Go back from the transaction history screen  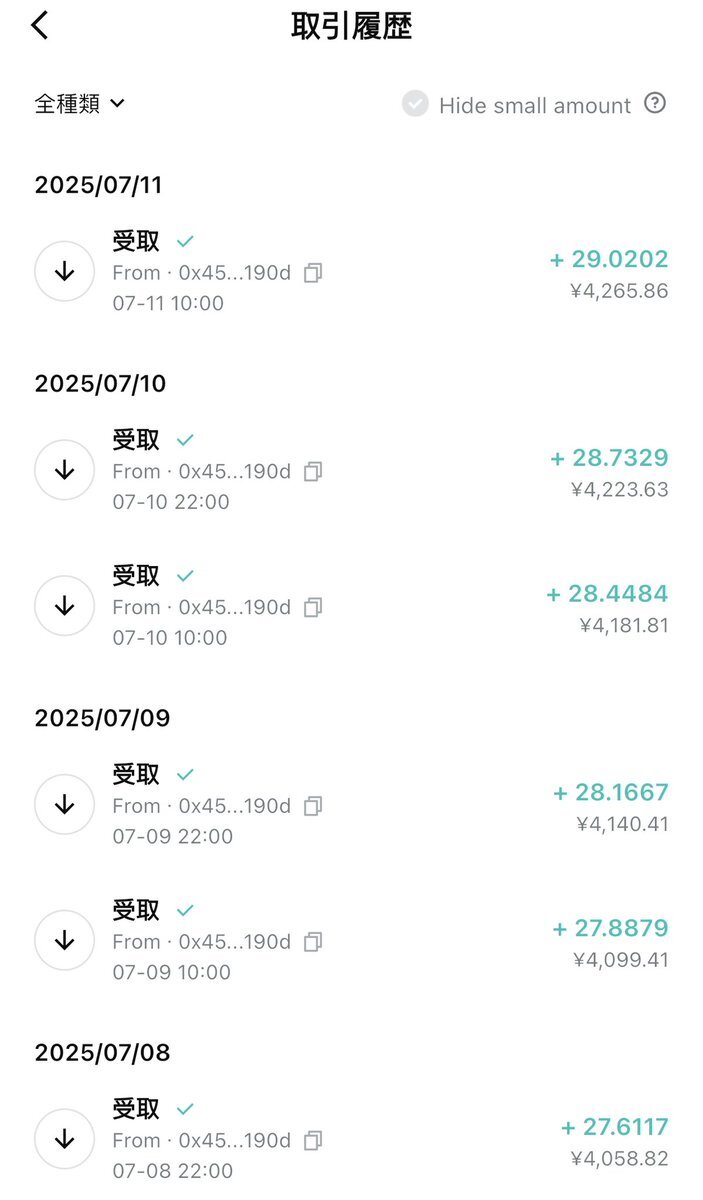click(39, 25)
